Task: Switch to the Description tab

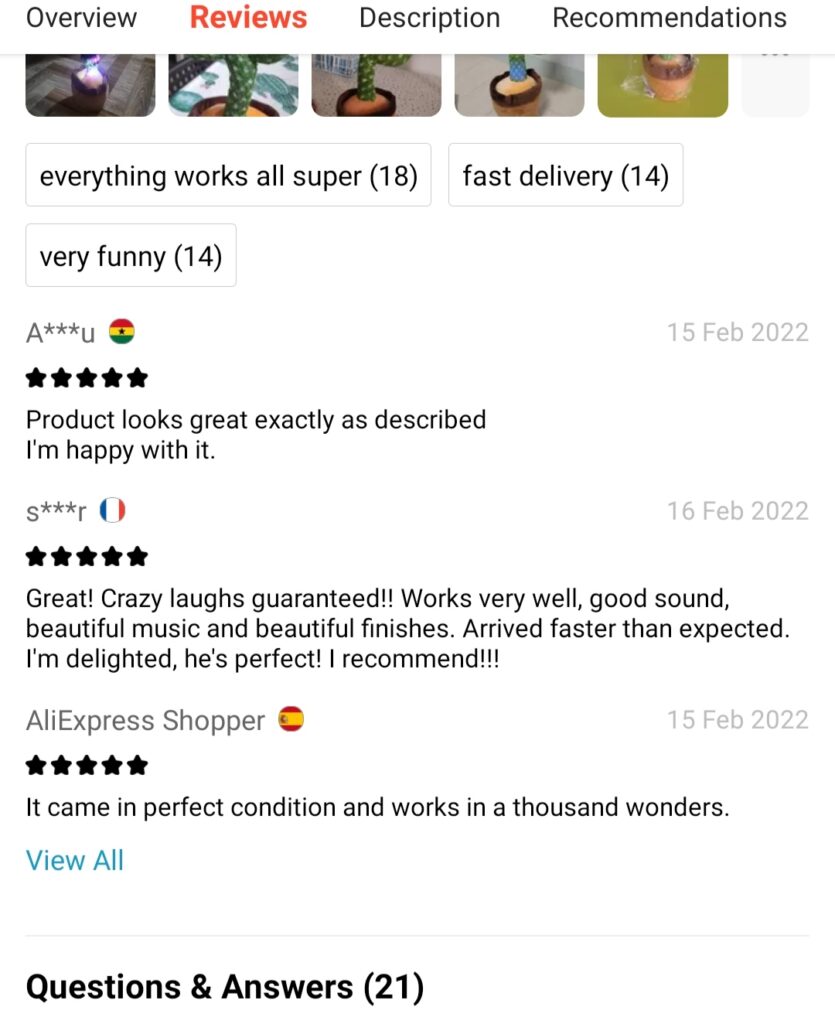Action: pyautogui.click(x=429, y=18)
